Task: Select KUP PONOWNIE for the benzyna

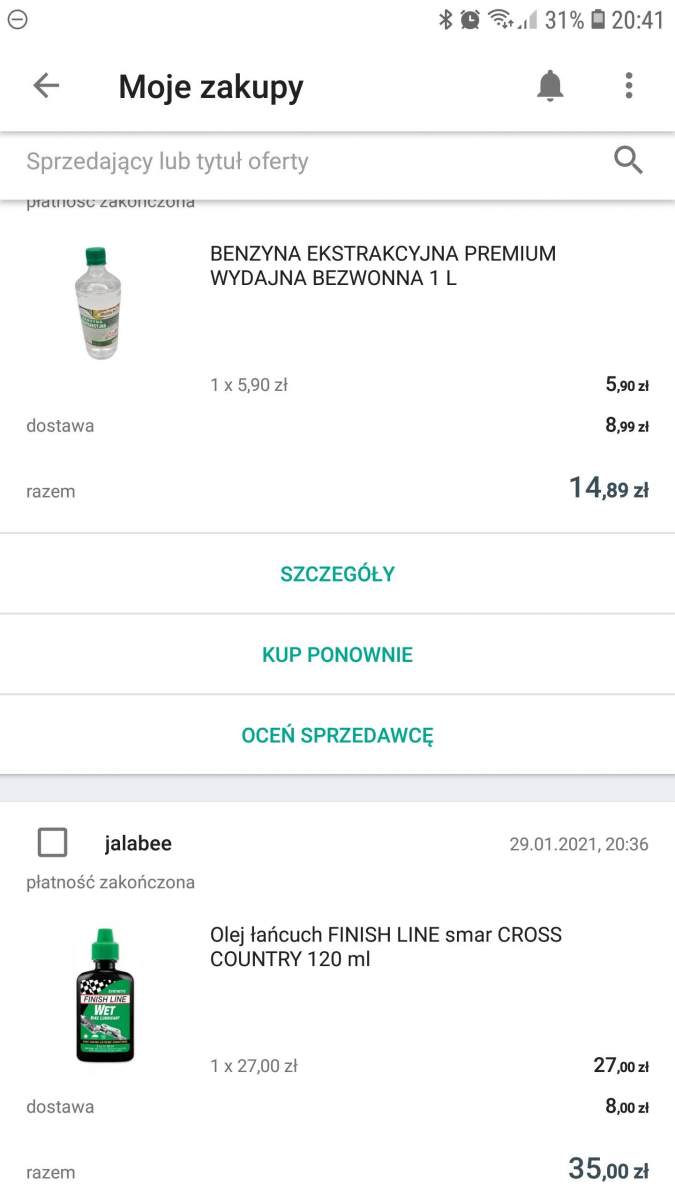Action: click(337, 655)
